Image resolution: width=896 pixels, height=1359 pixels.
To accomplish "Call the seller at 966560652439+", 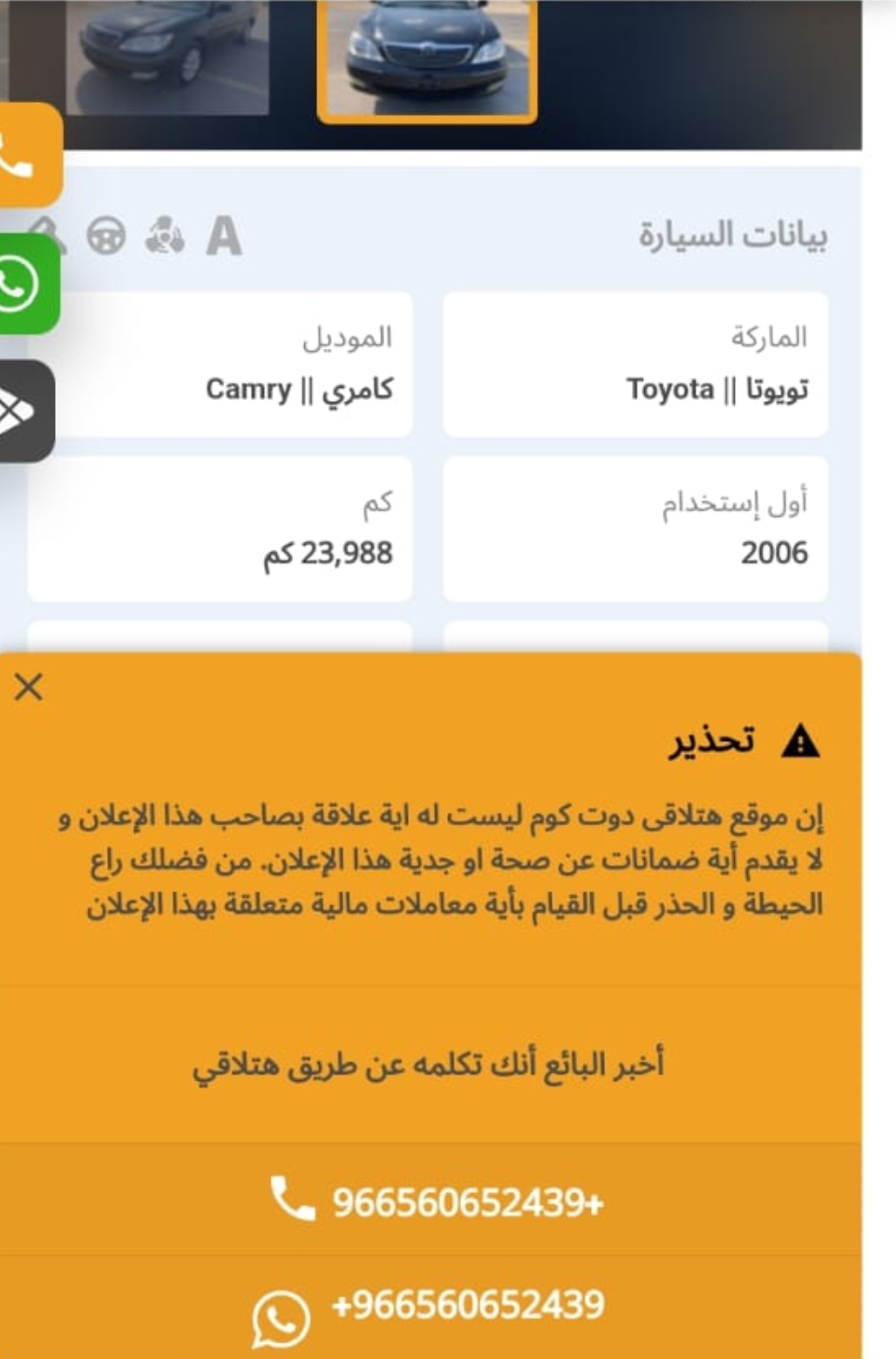I will (x=438, y=1202).
